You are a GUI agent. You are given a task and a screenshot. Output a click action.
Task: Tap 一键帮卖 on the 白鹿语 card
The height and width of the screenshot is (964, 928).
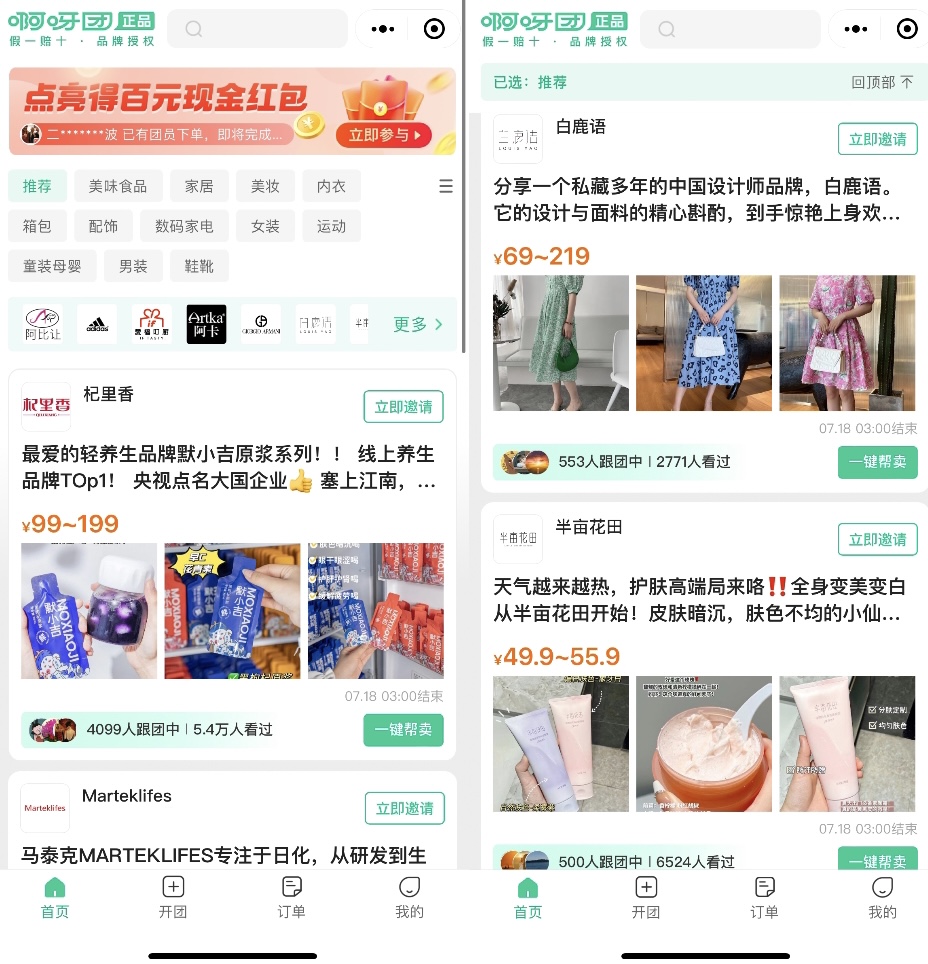[877, 462]
